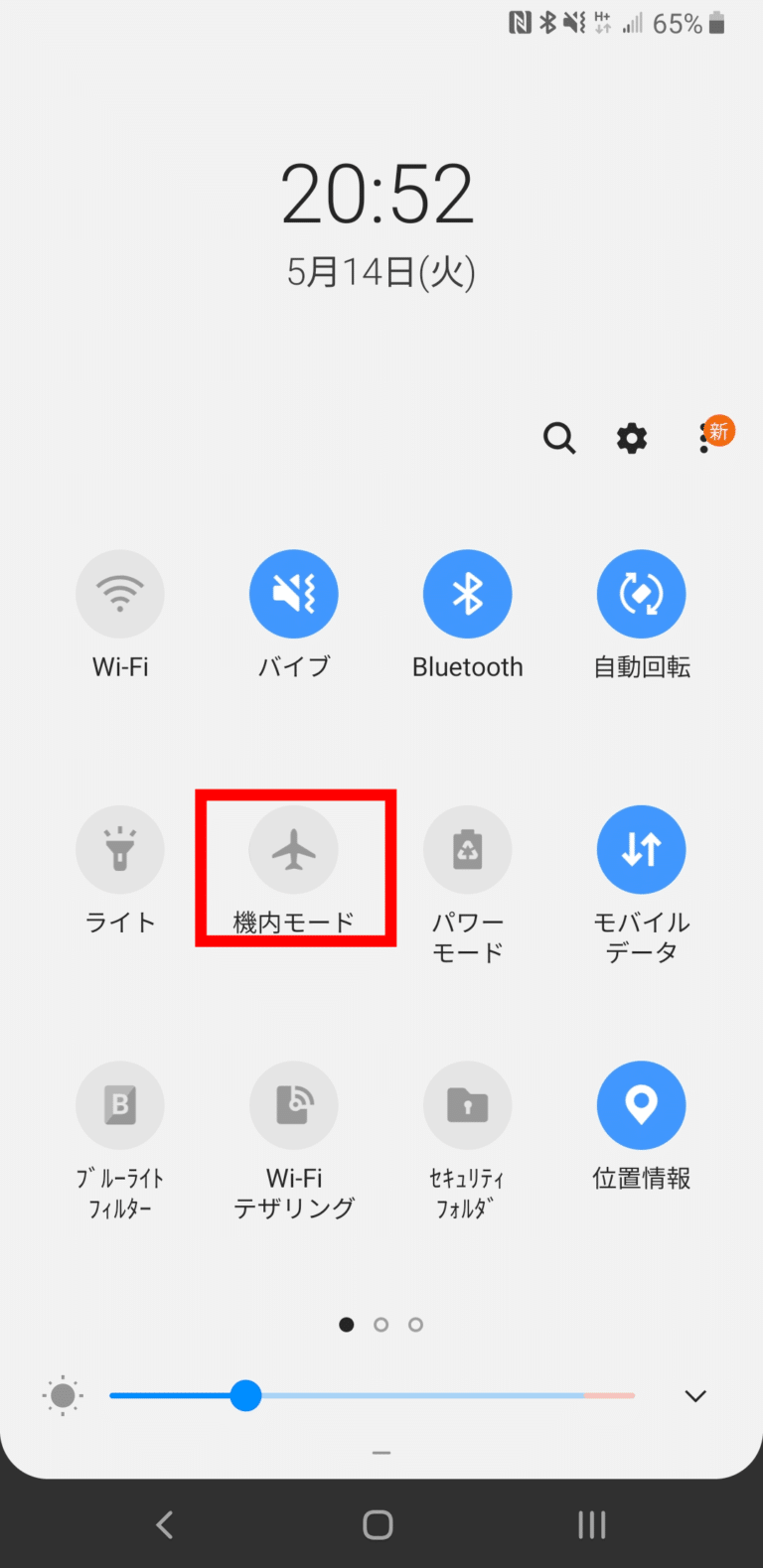763x1568 pixels.
Task: Enable Wi-Fi from quick settings
Action: [x=119, y=593]
